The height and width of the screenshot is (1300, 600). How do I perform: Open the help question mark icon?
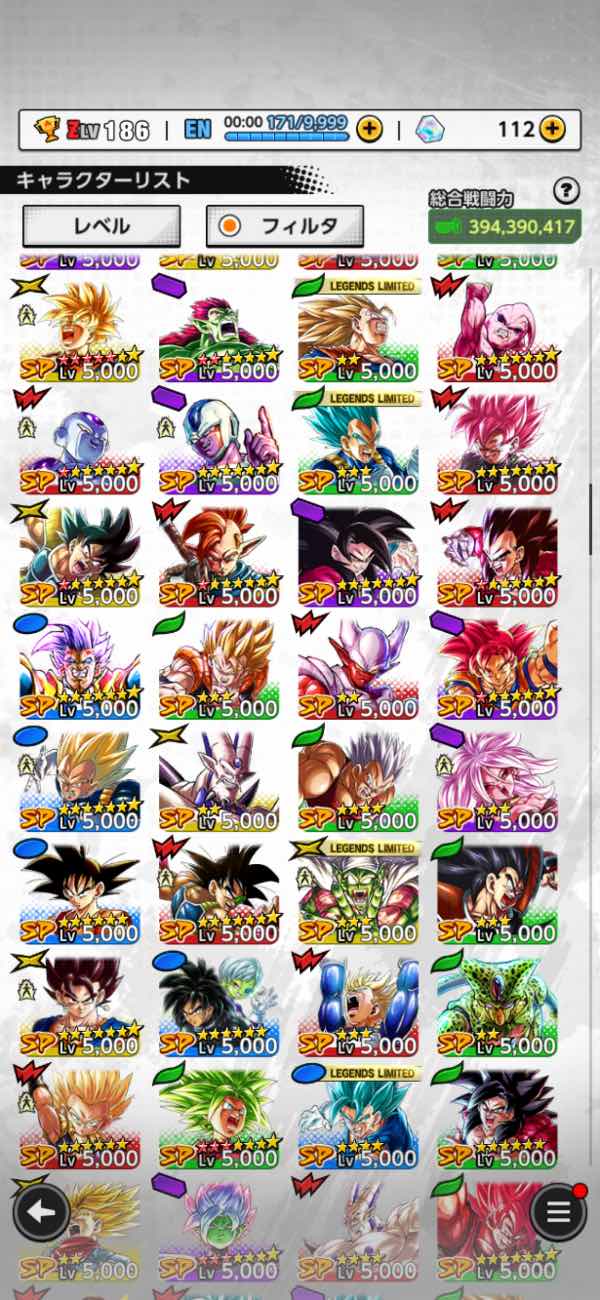[x=567, y=190]
